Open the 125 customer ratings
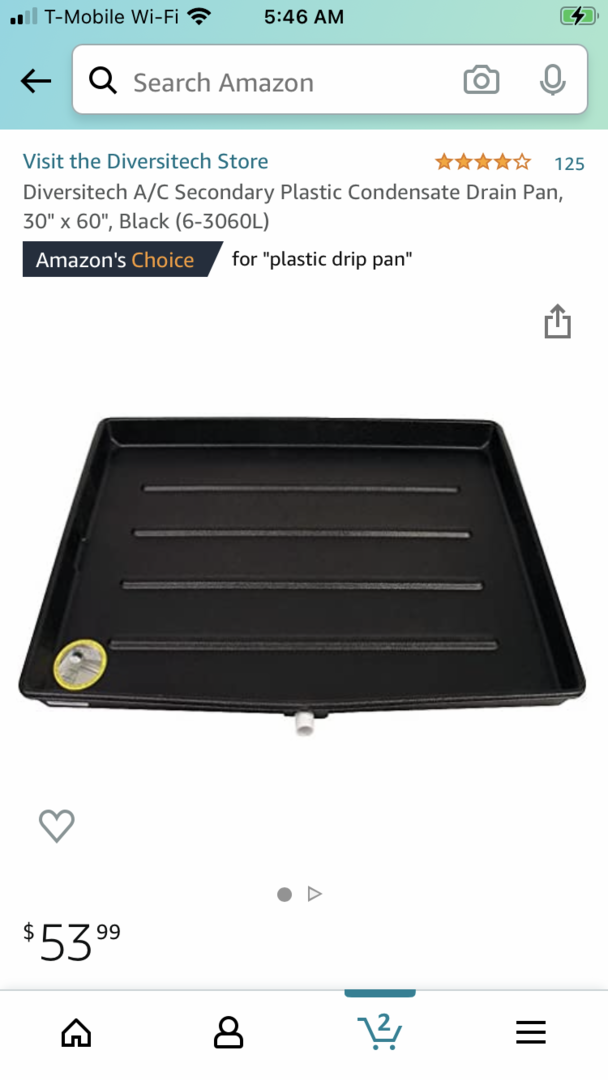This screenshot has height=1080, width=608. point(569,163)
